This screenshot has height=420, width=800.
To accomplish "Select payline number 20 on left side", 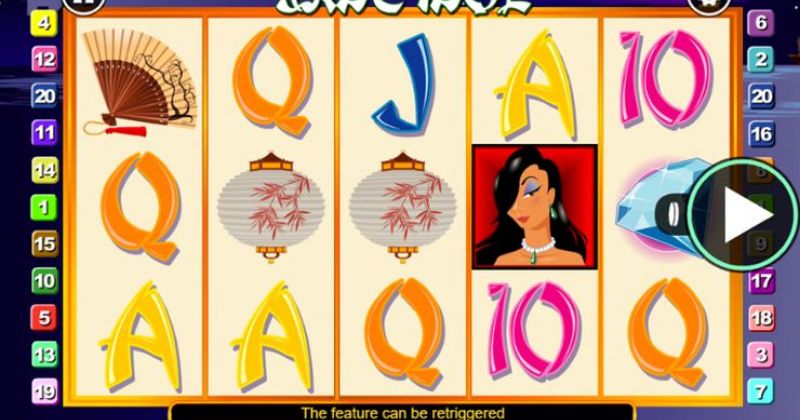I will tap(44, 96).
